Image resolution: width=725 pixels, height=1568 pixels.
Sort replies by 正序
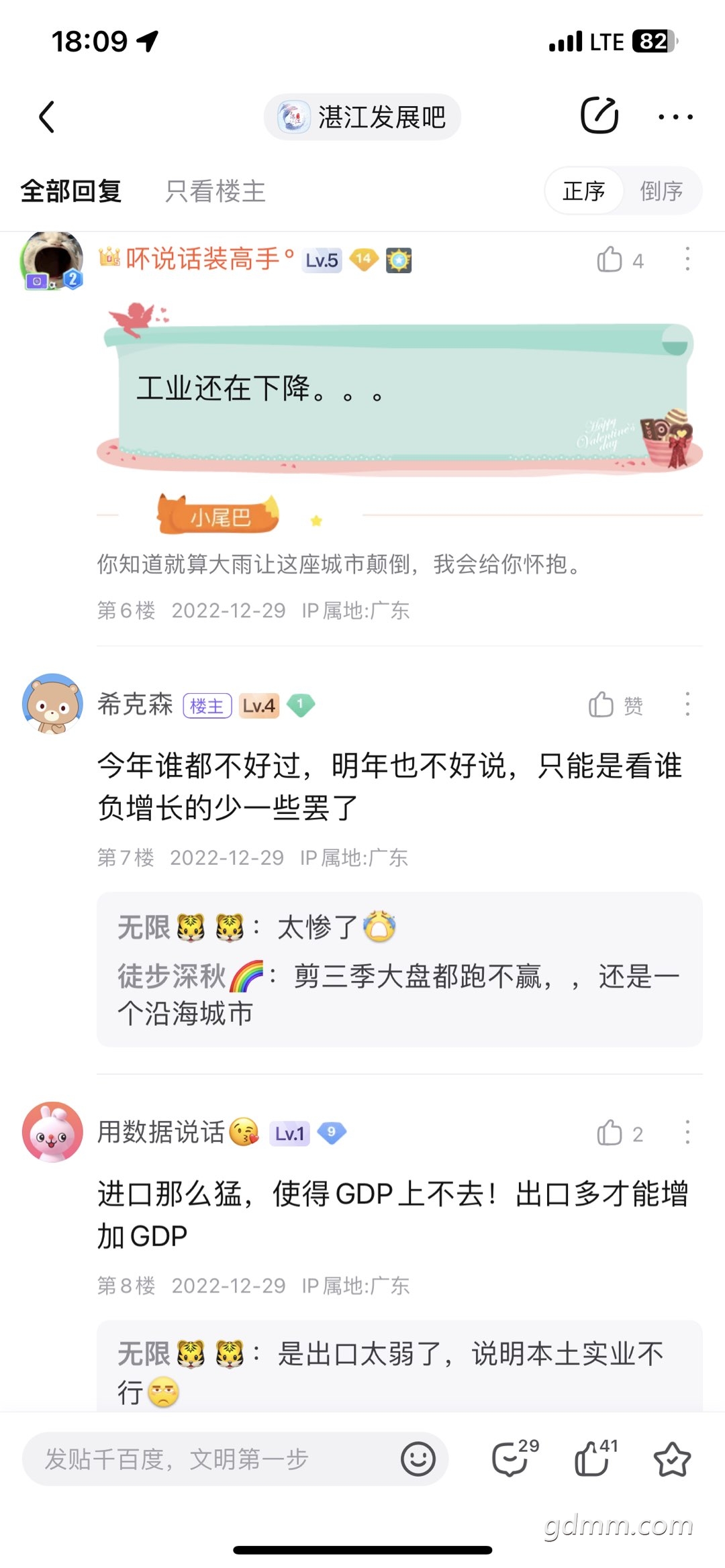pyautogui.click(x=584, y=191)
